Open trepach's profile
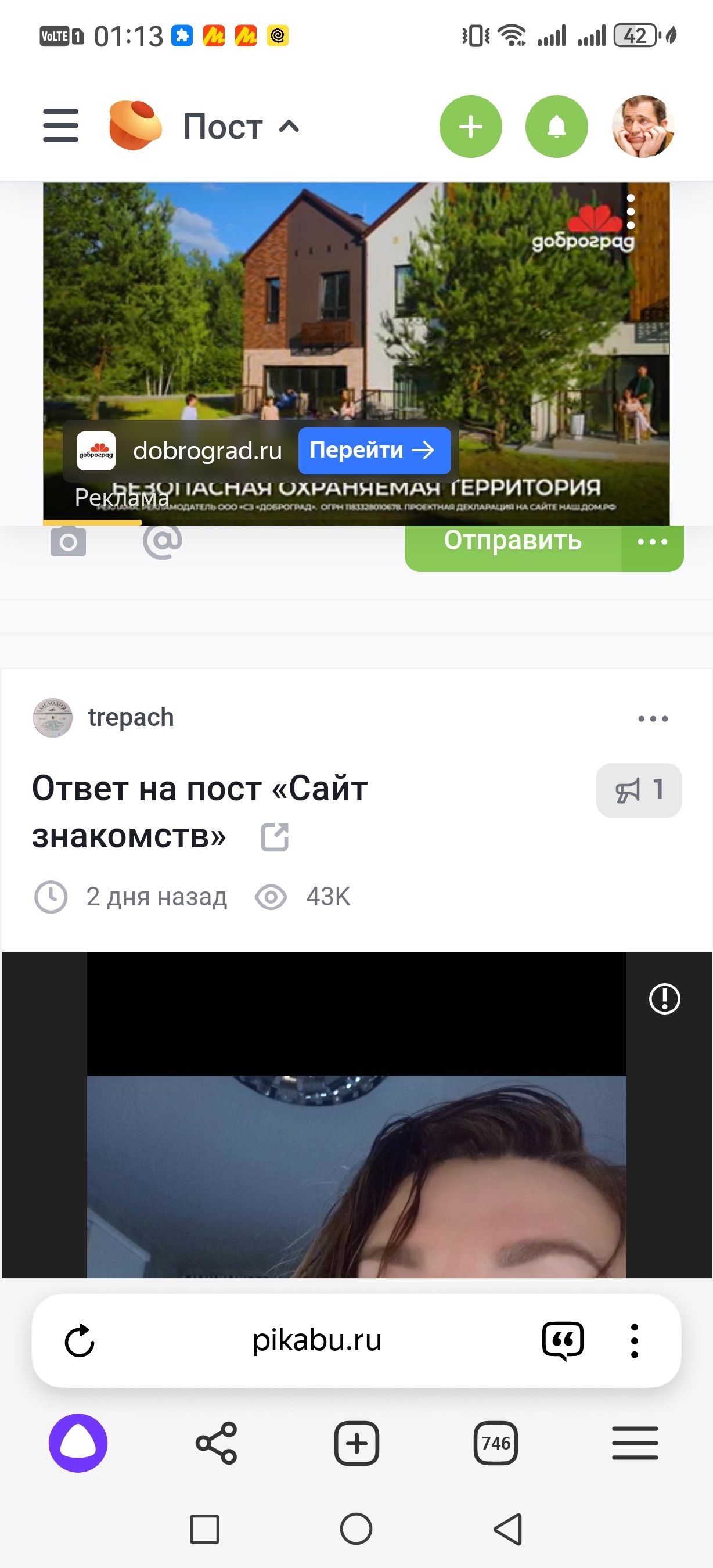The width and height of the screenshot is (713, 1568). 130,718
